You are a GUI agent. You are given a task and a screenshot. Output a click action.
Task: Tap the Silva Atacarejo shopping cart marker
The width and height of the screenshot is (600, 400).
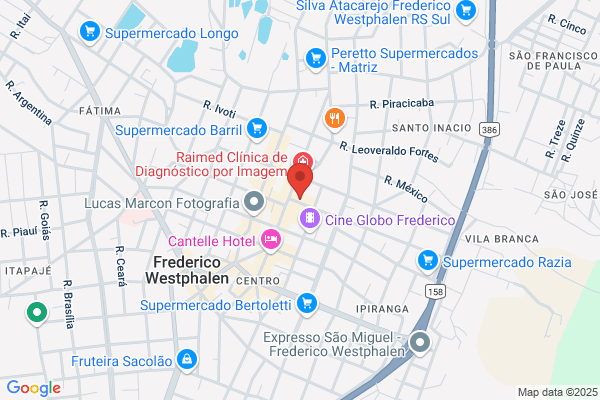[492, 13]
